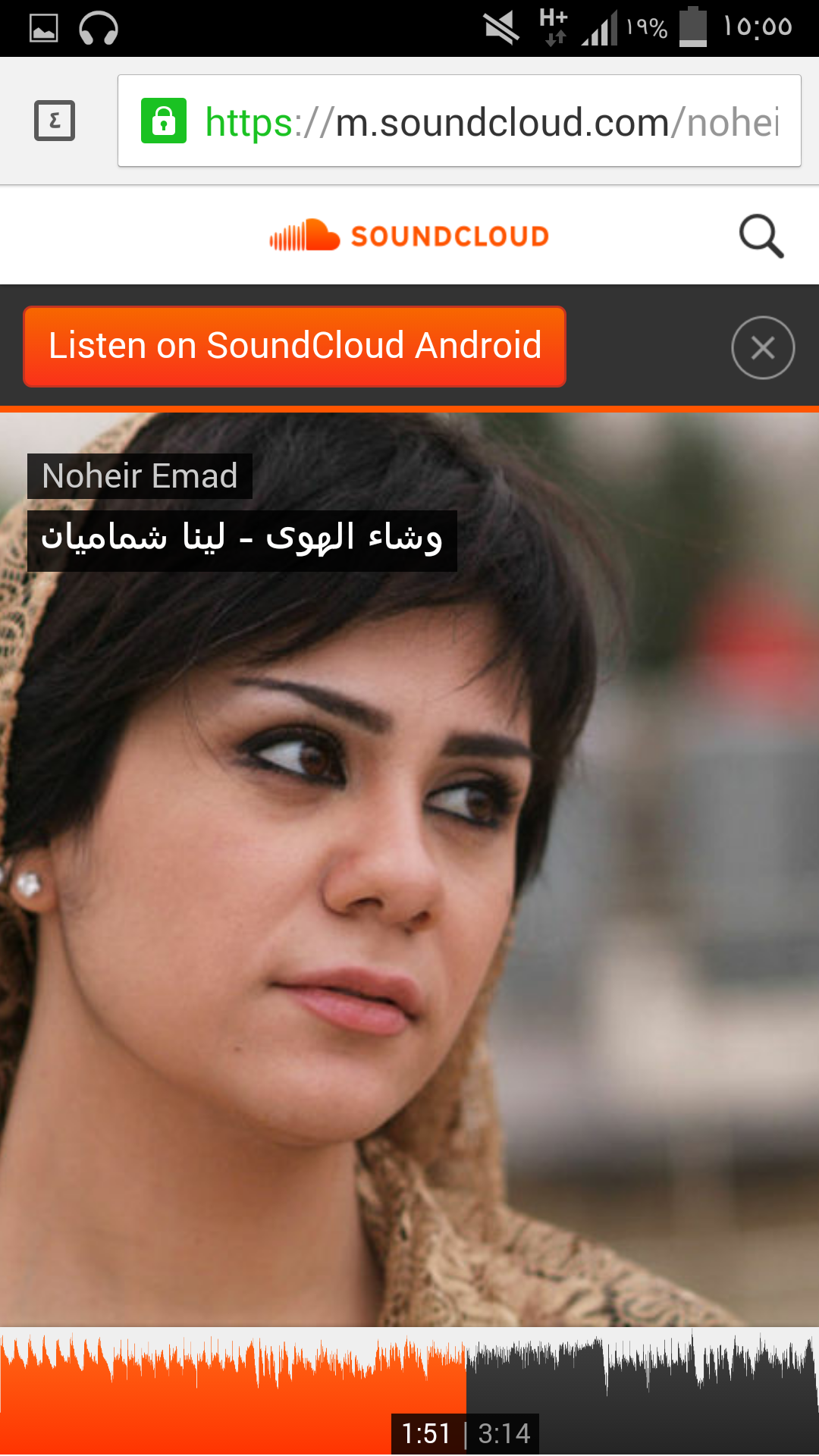Image resolution: width=819 pixels, height=1456 pixels.
Task: Tap Listen on SoundCloud Android button
Action: point(295,347)
